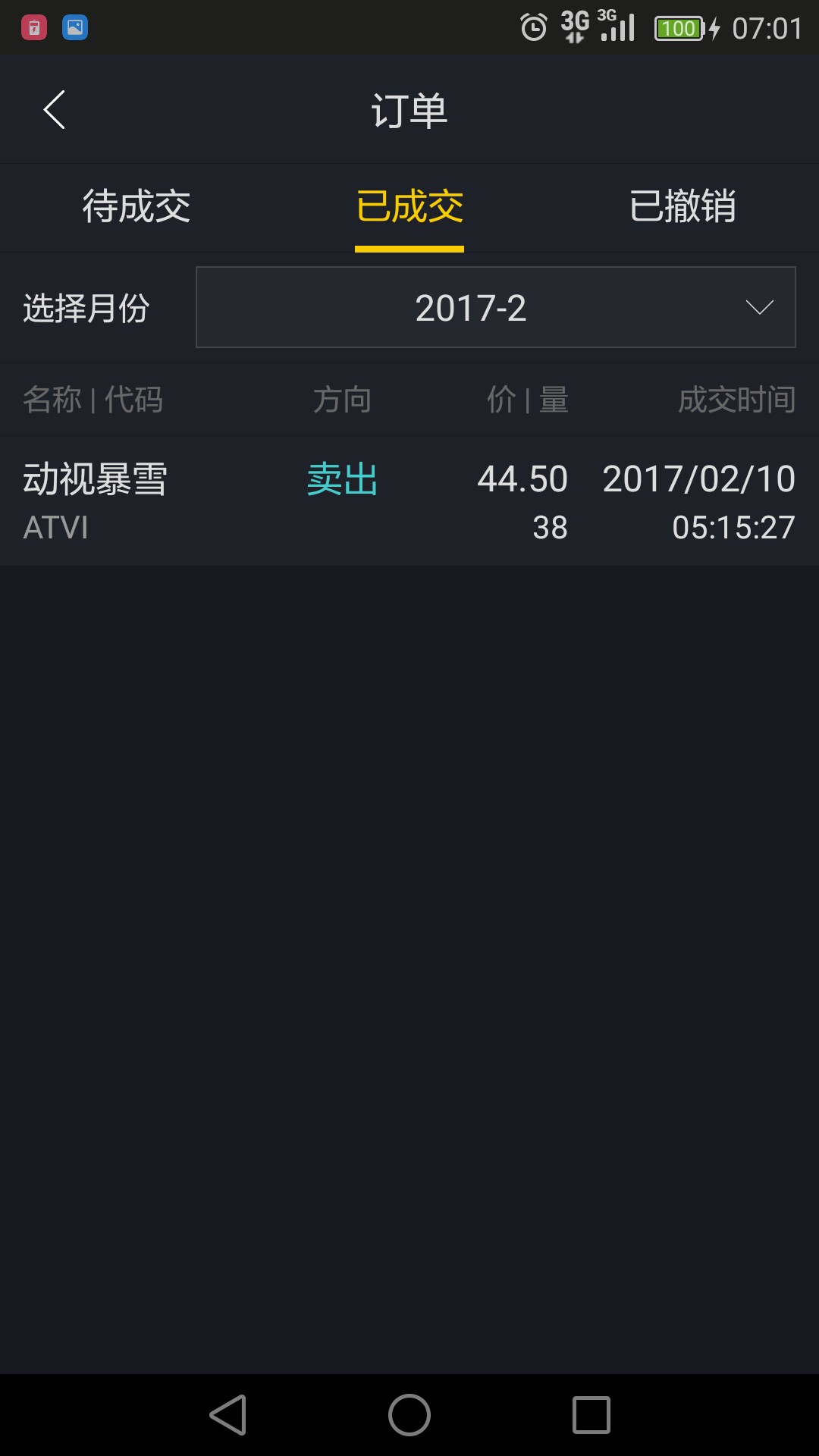This screenshot has height=1456, width=819.
Task: Open the system recent apps view
Action: point(591,1415)
